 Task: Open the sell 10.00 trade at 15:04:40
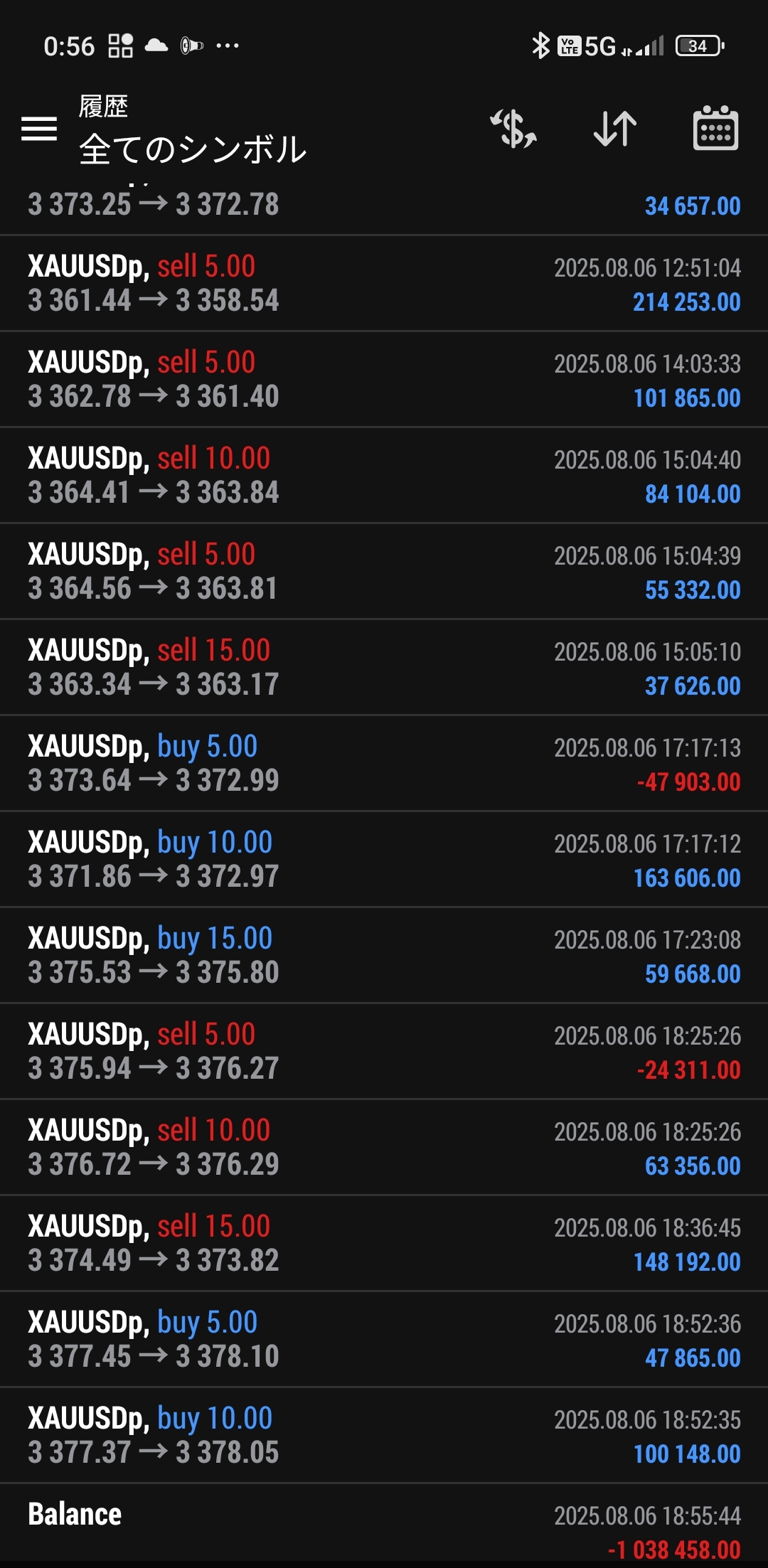pyautogui.click(x=384, y=476)
